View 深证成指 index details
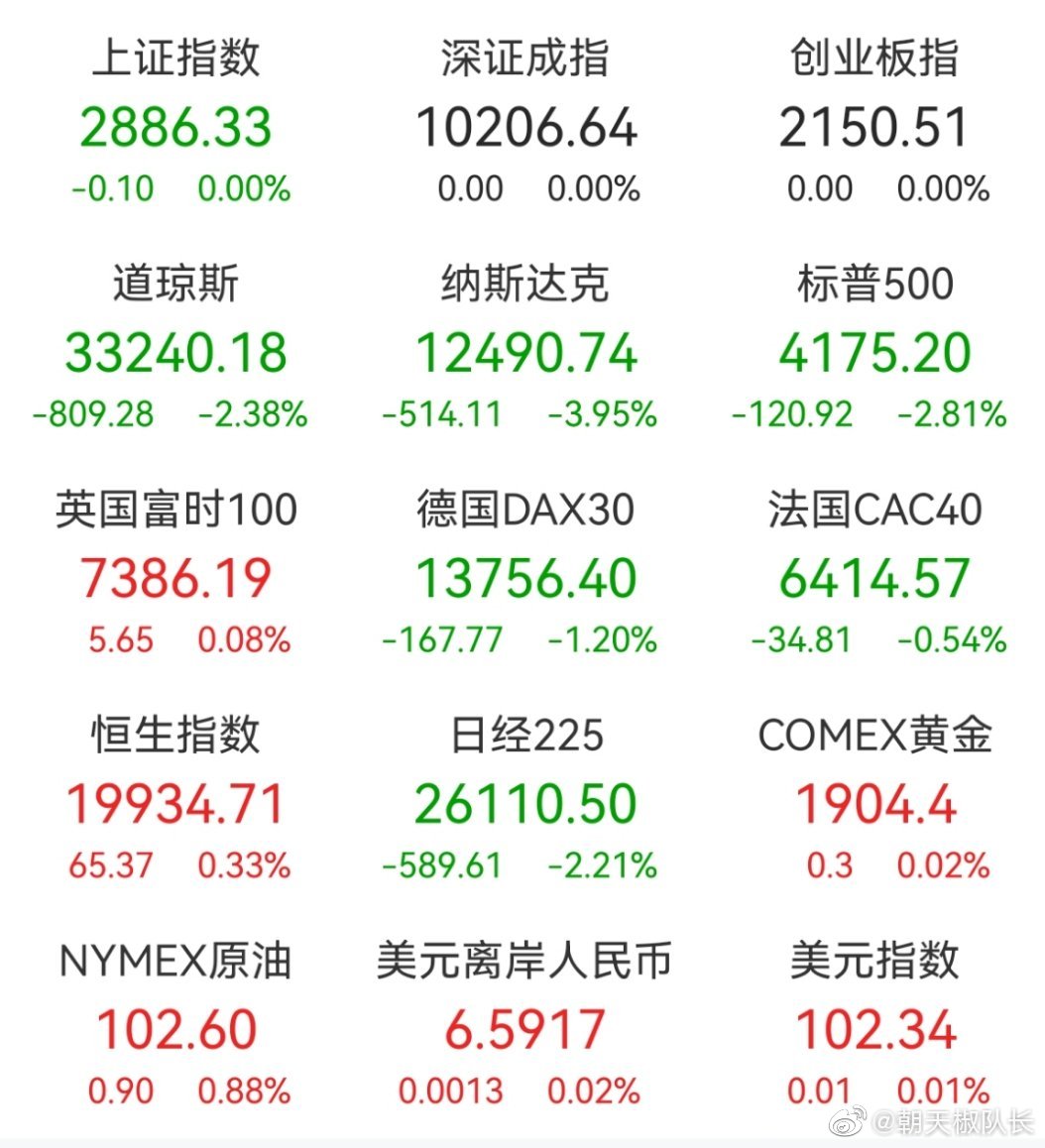 click(x=525, y=126)
